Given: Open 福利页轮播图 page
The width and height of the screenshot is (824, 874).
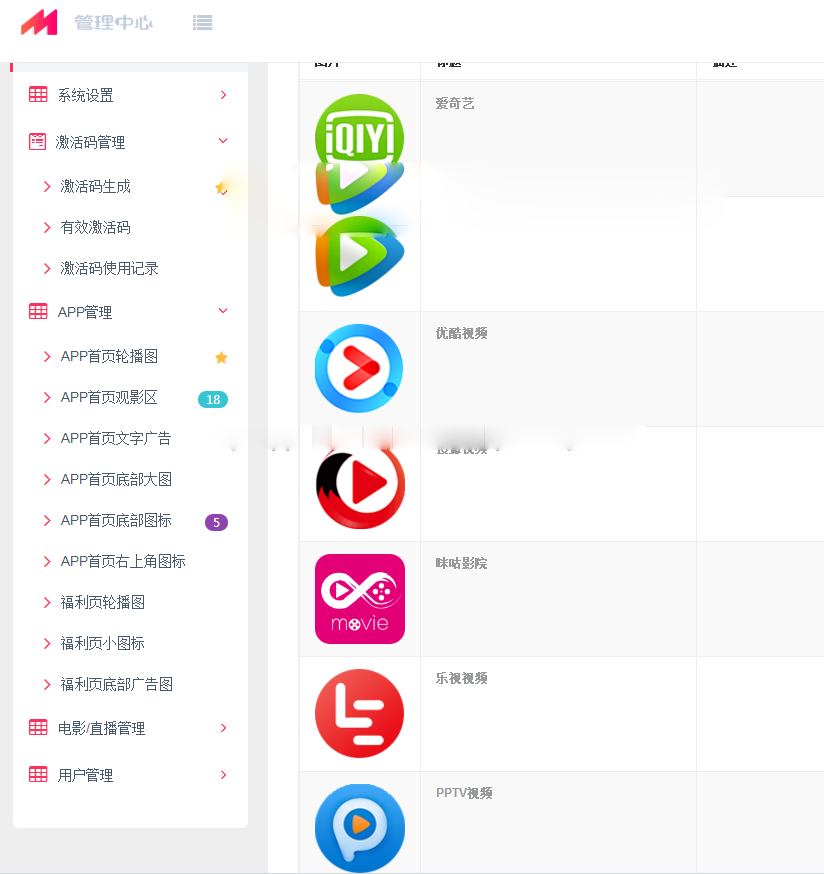Looking at the screenshot, I should tap(103, 602).
